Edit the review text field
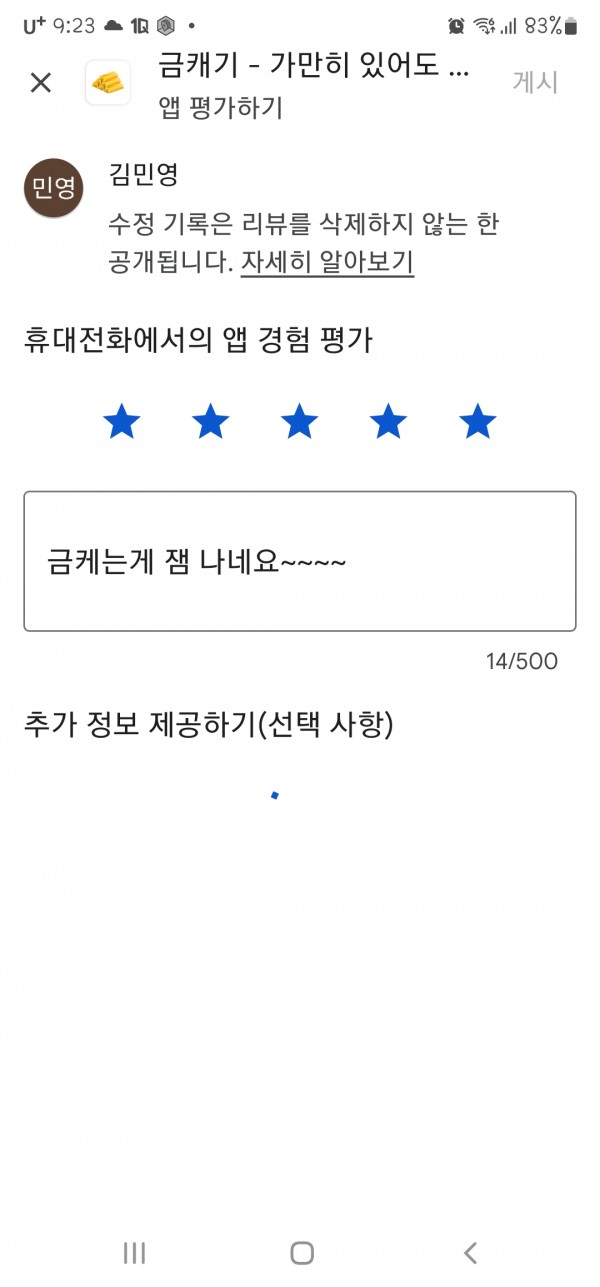 click(300, 561)
